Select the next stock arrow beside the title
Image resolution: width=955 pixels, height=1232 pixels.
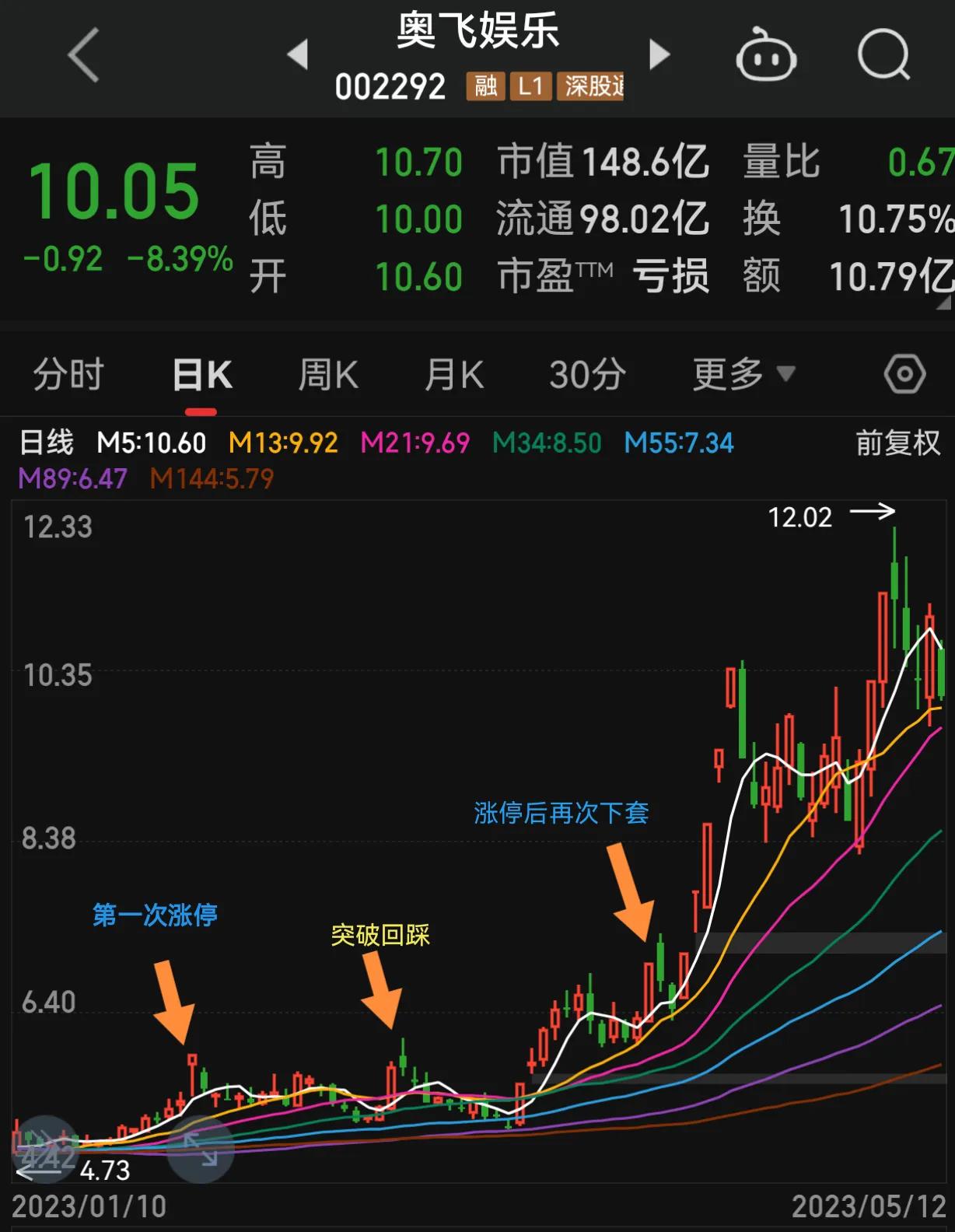coord(660,53)
